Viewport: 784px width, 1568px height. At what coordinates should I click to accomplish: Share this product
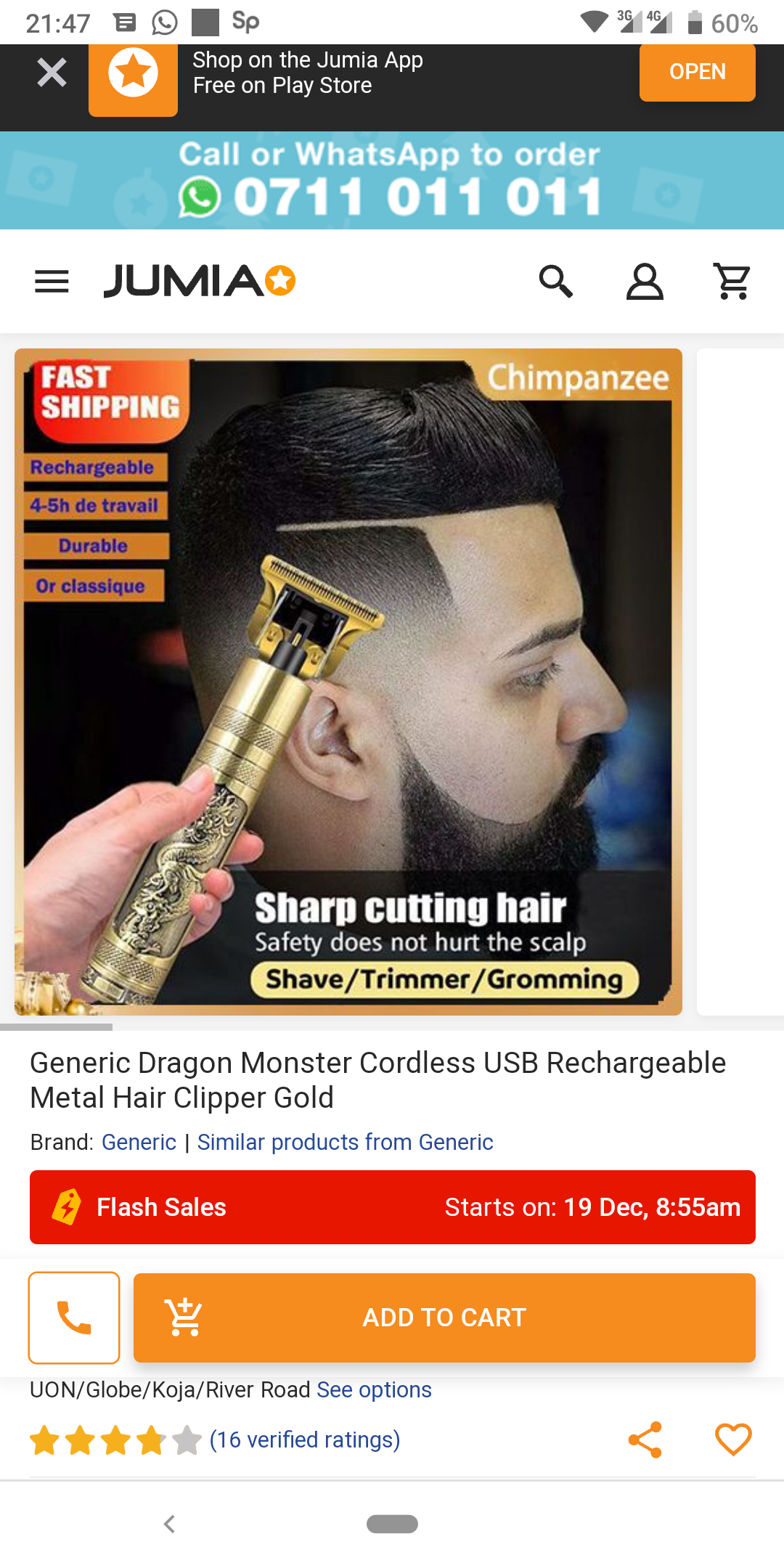645,1440
